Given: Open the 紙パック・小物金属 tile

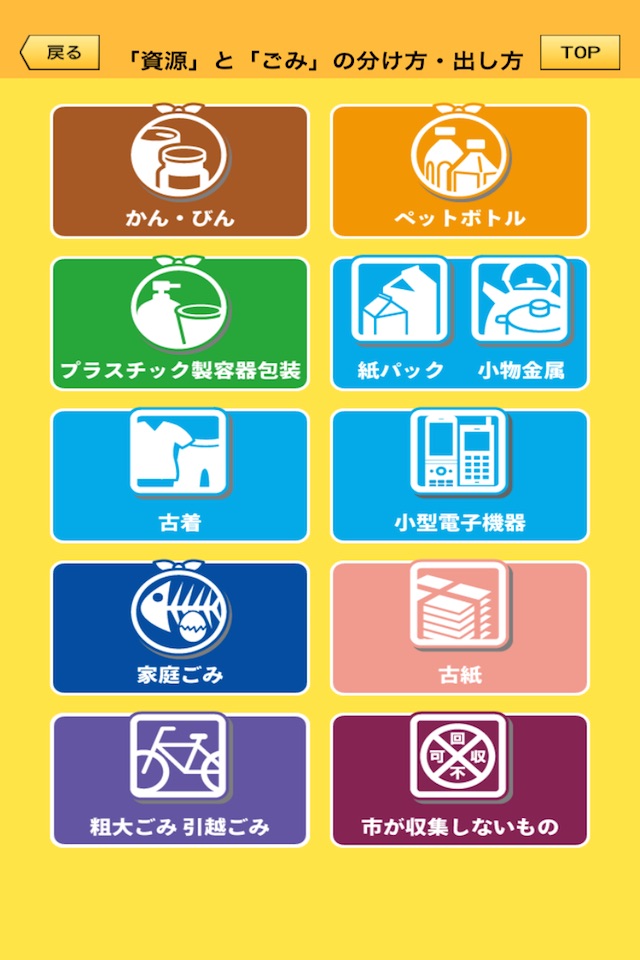Looking at the screenshot, I should (x=460, y=324).
